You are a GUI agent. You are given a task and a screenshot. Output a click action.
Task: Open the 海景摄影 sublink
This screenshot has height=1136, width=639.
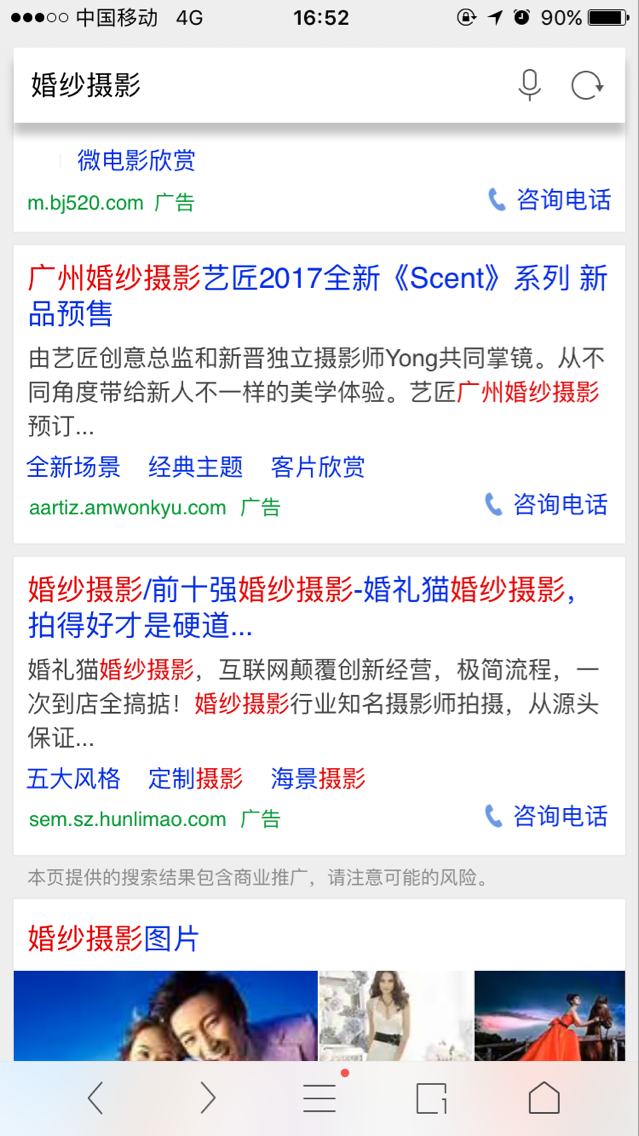click(x=318, y=778)
